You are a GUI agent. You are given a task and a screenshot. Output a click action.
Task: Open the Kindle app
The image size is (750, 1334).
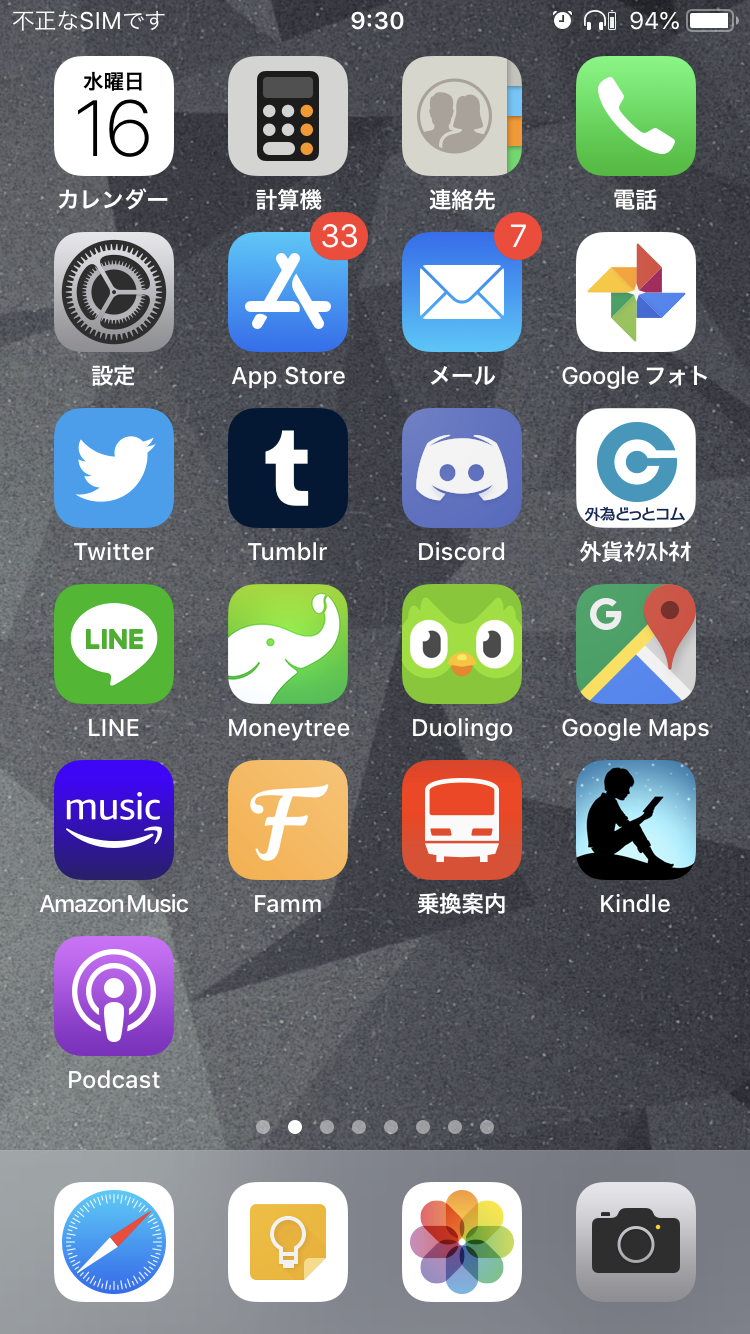tap(636, 820)
